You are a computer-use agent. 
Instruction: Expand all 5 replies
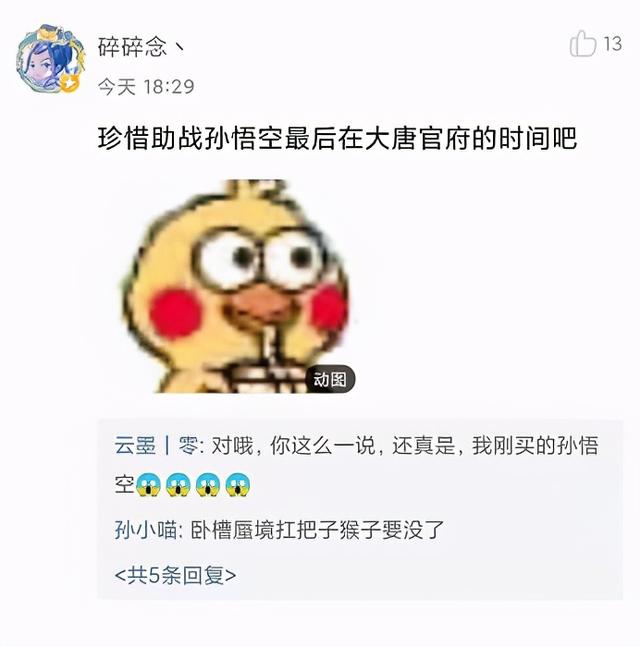(175, 576)
